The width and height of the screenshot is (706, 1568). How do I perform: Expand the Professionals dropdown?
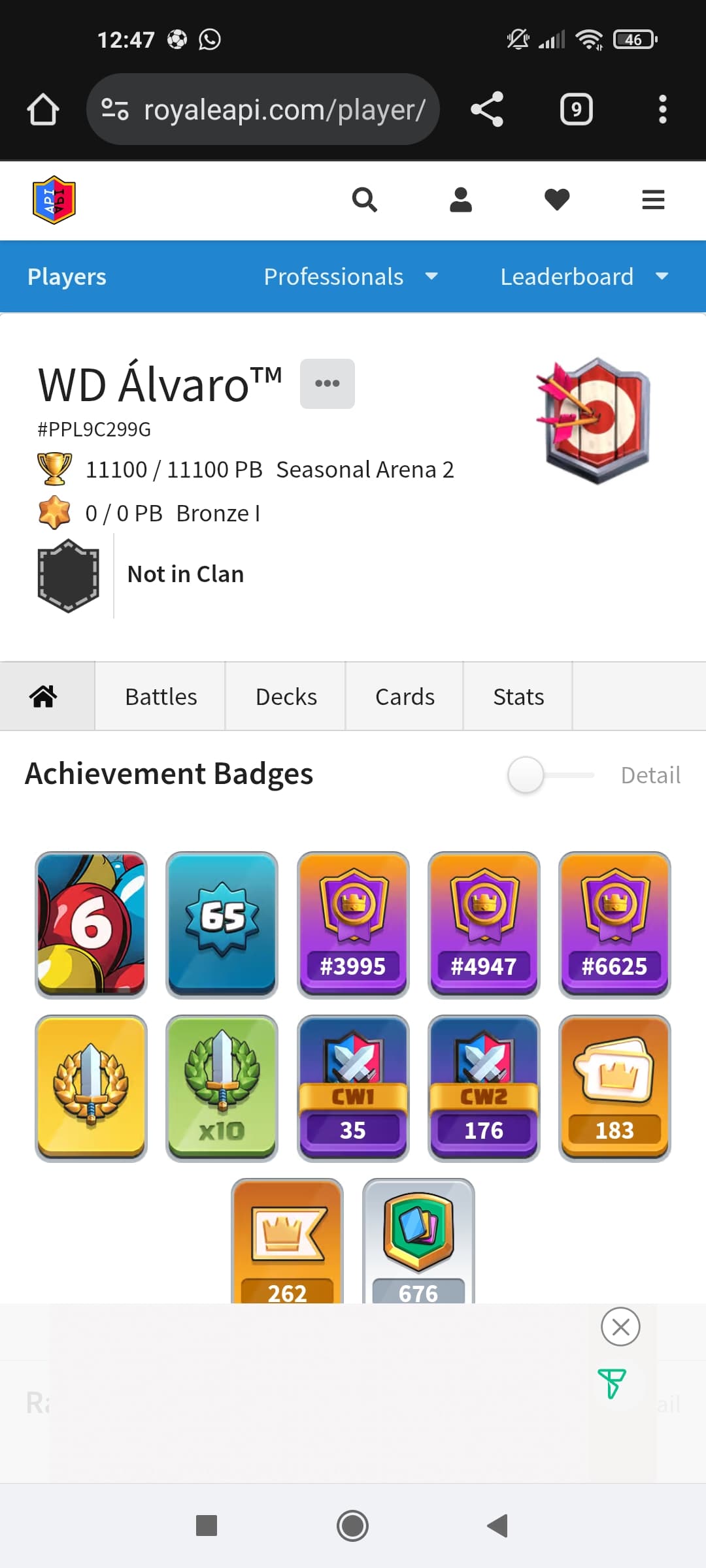351,276
